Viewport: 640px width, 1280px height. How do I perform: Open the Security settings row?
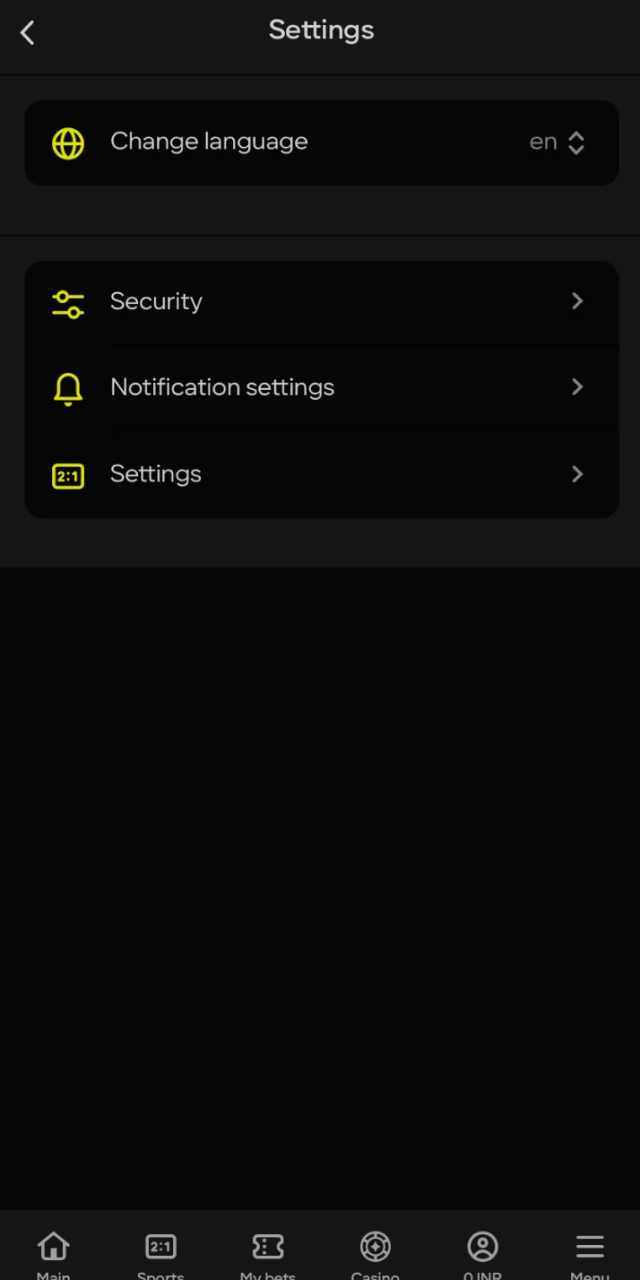click(321, 302)
